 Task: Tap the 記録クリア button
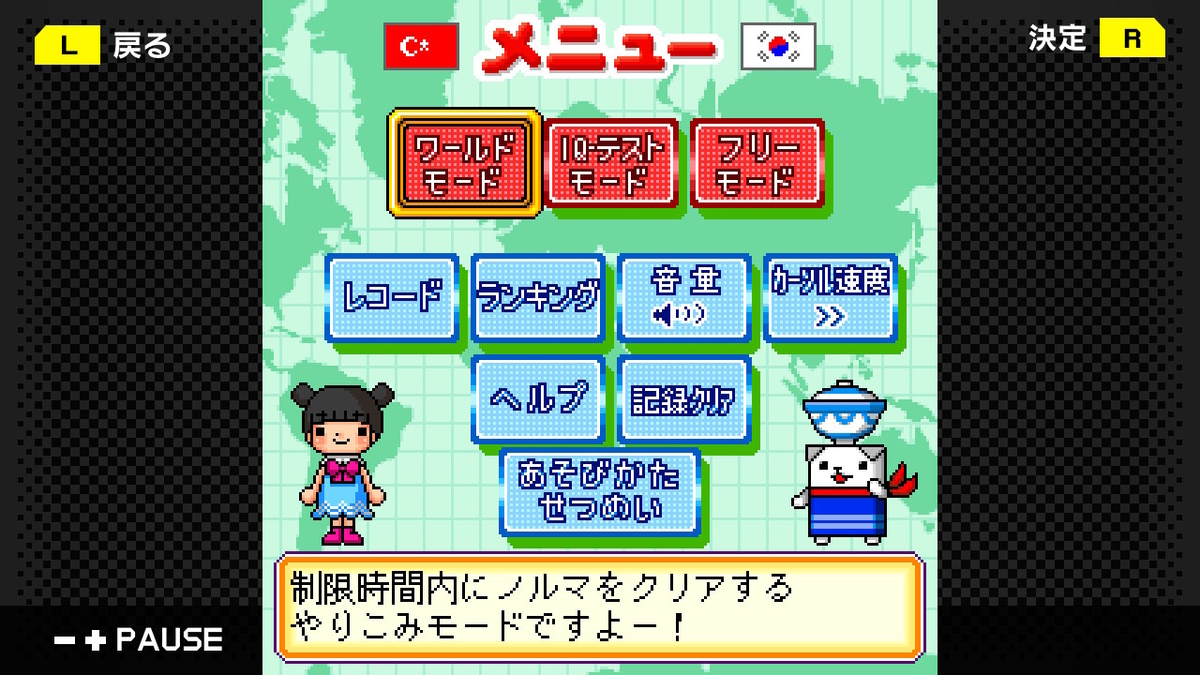click(685, 399)
